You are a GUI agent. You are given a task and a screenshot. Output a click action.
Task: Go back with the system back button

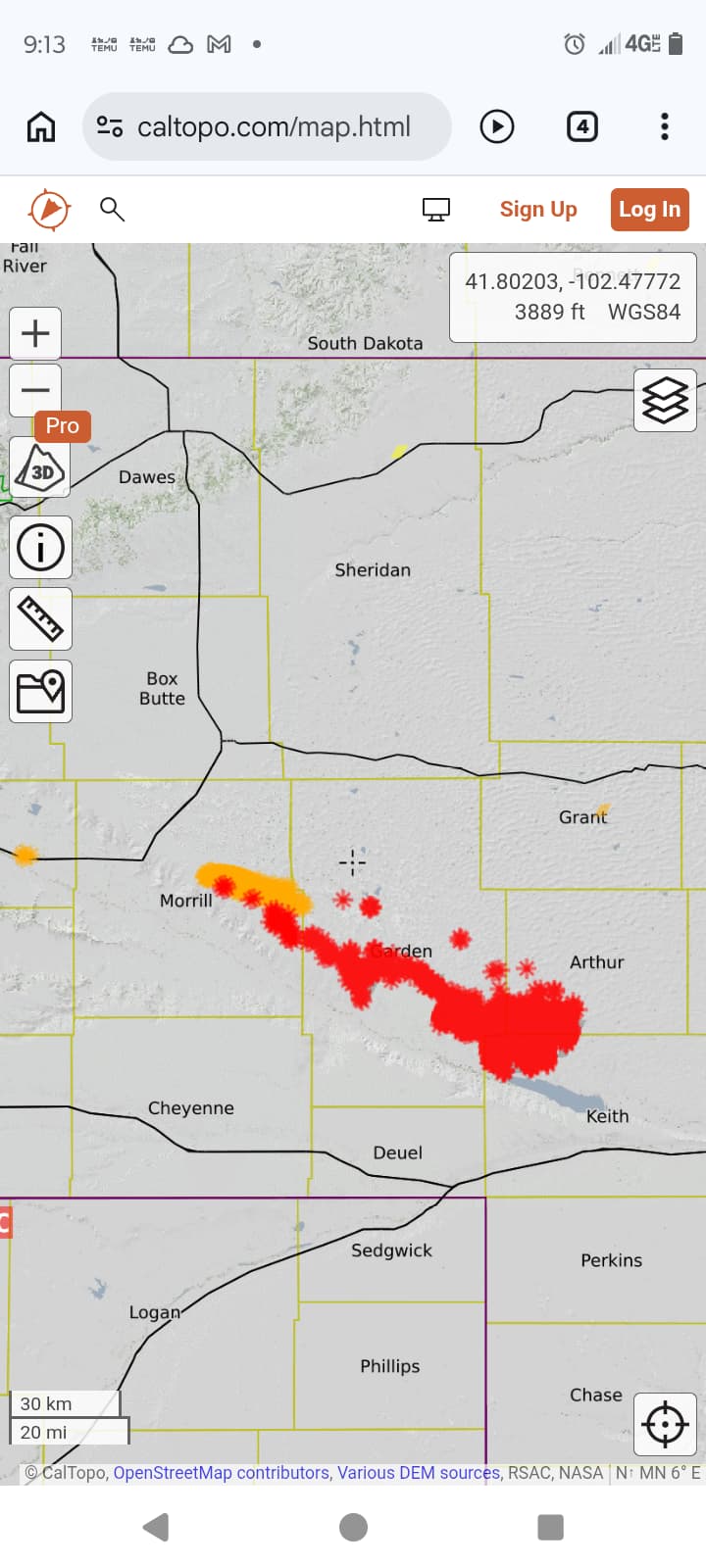click(156, 1527)
